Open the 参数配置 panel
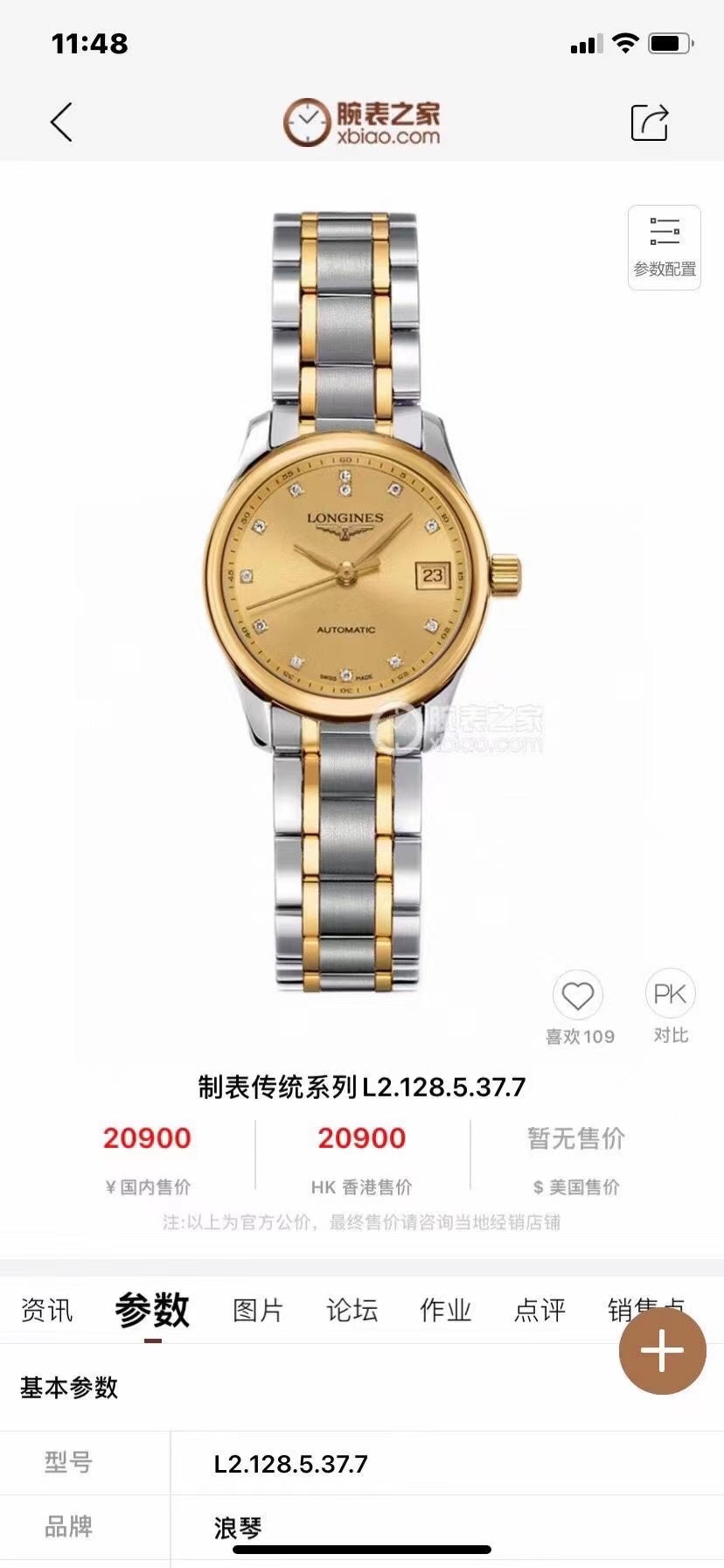This screenshot has width=724, height=1568. (665, 248)
